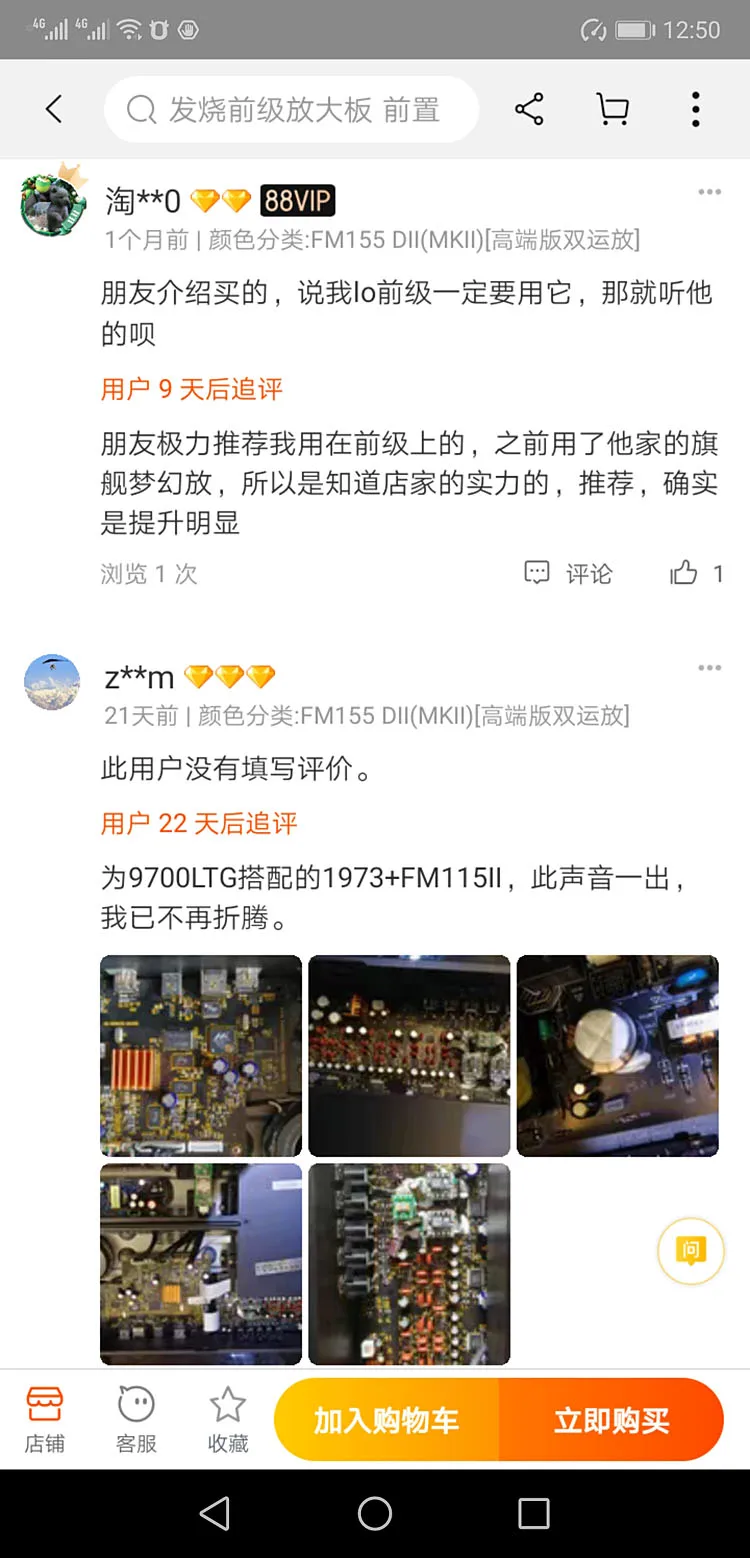This screenshot has width=750, height=1558.
Task: Tap 加入购物车 to add to cart
Action: click(x=386, y=1420)
